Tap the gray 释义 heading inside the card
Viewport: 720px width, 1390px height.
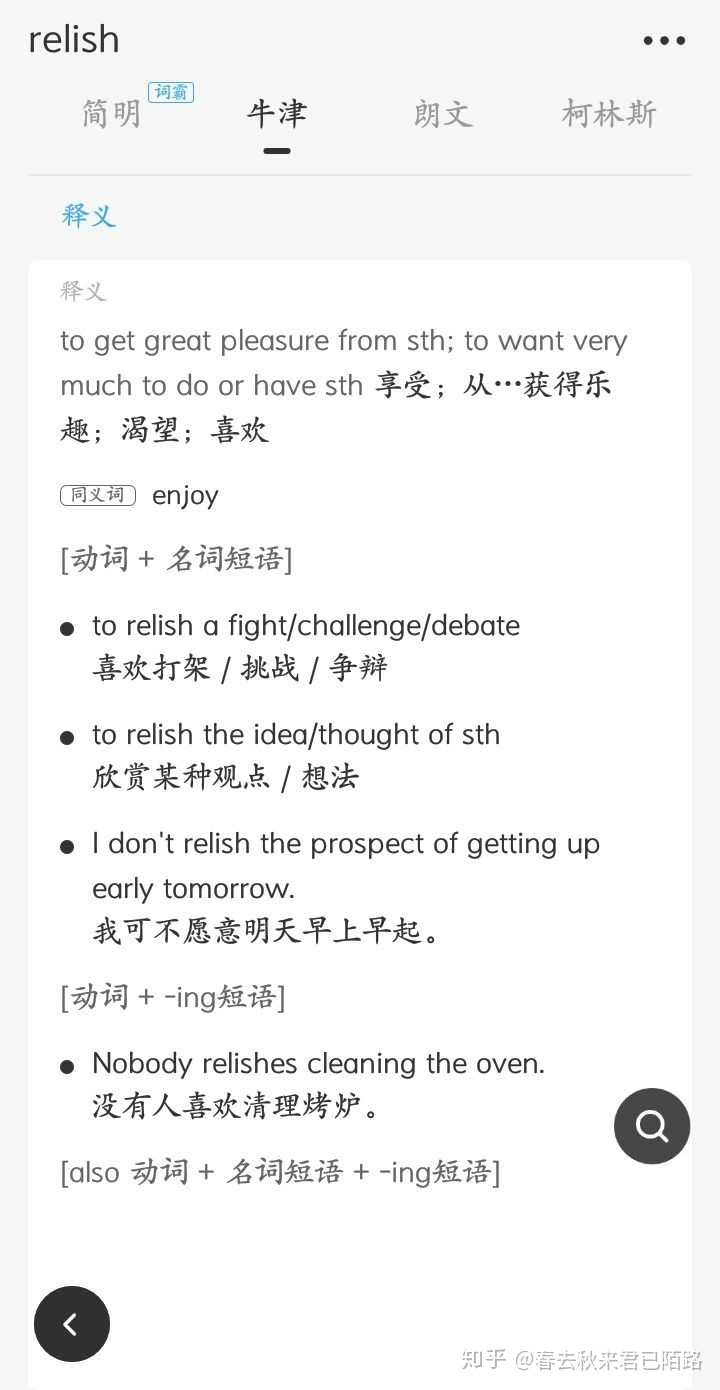pos(83,292)
